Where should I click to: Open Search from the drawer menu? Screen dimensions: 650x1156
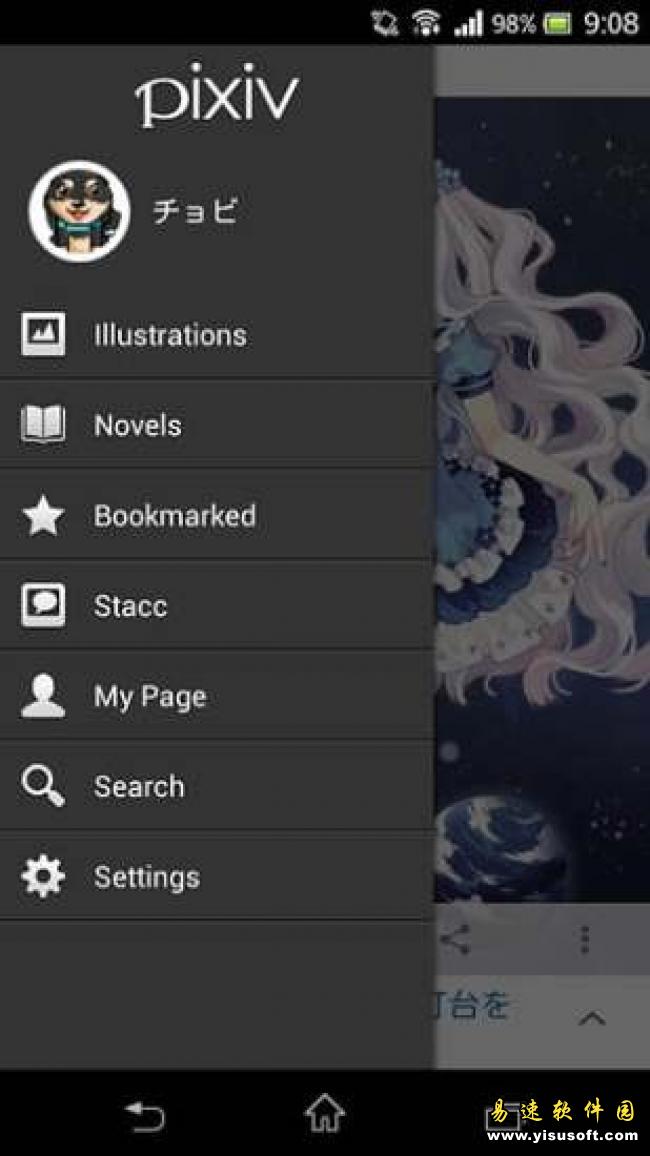139,787
